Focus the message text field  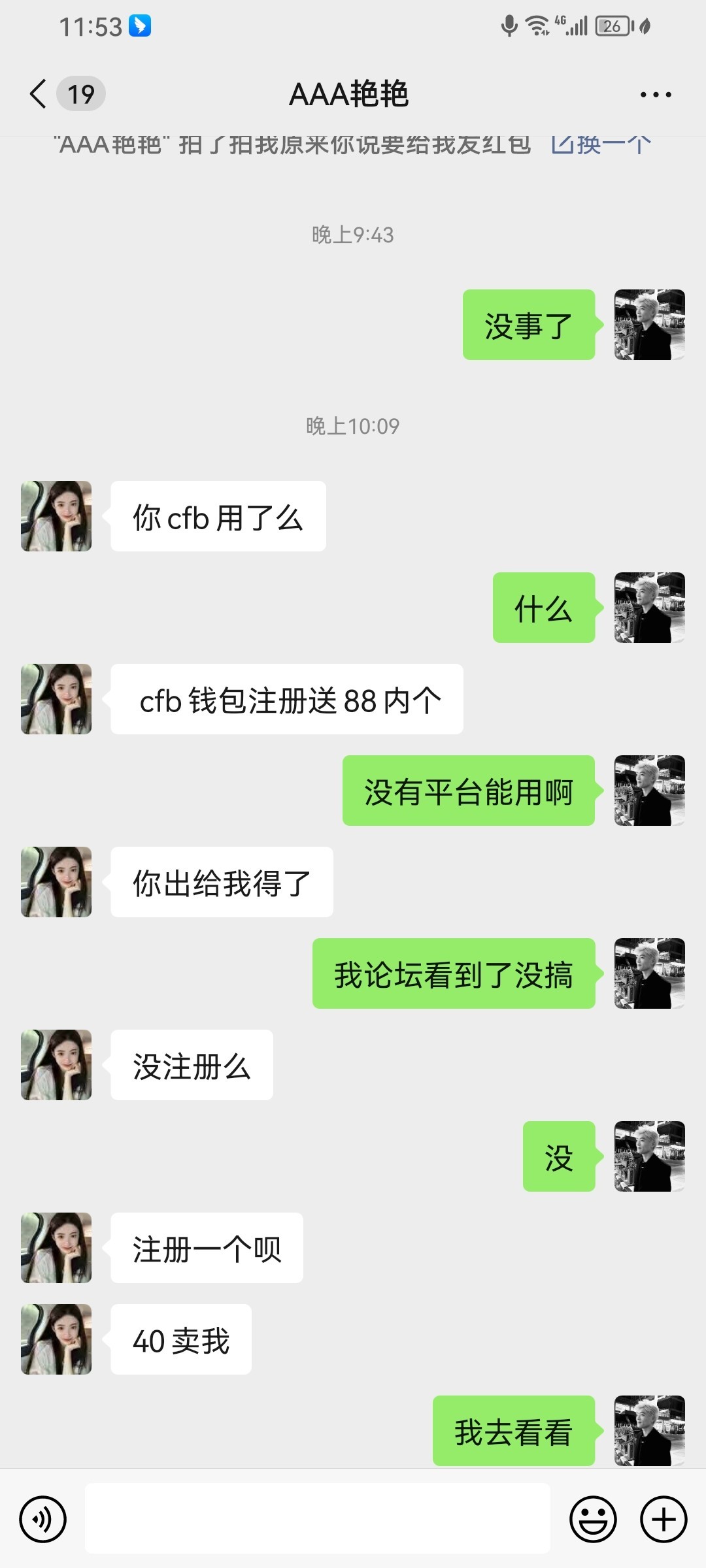(318, 1518)
